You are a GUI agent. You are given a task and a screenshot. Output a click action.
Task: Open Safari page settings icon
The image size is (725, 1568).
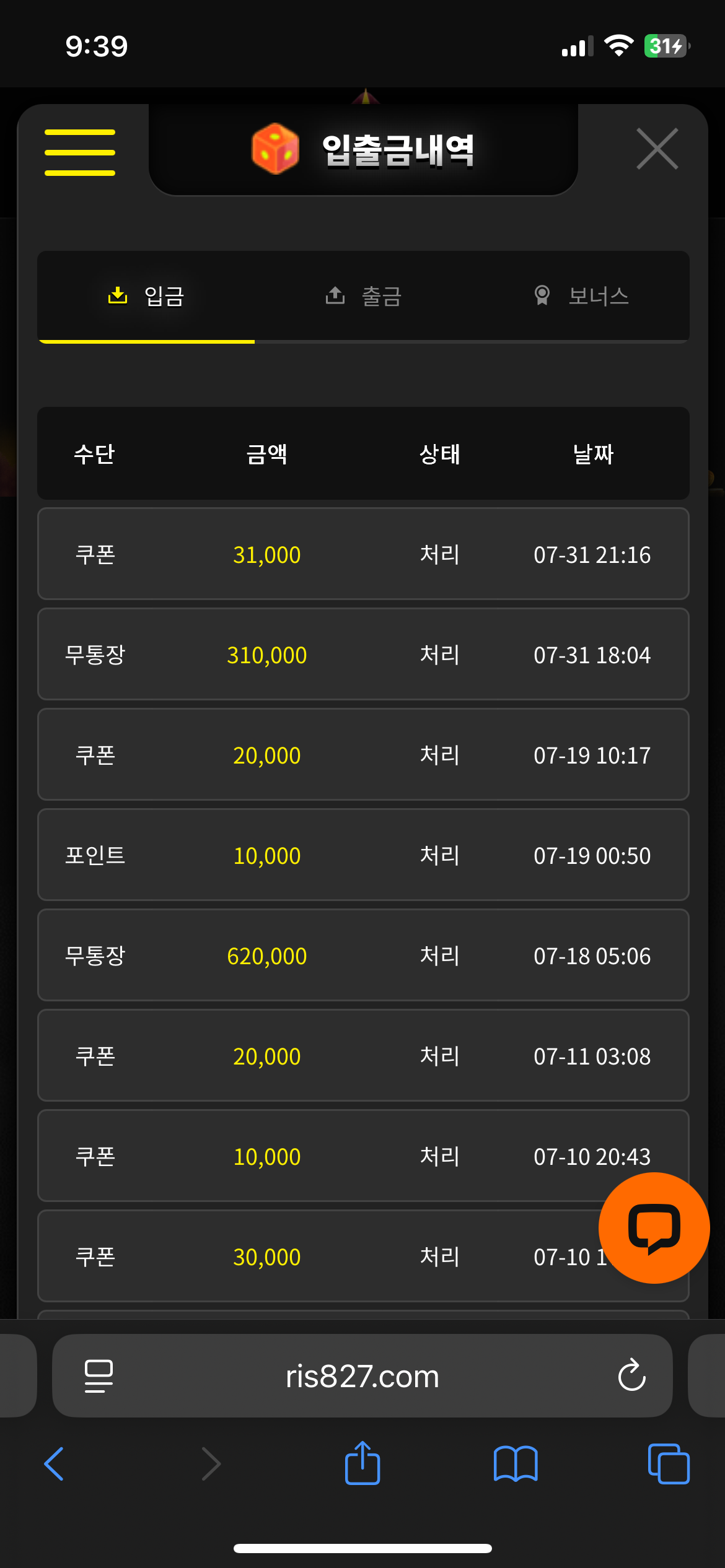click(x=99, y=1376)
